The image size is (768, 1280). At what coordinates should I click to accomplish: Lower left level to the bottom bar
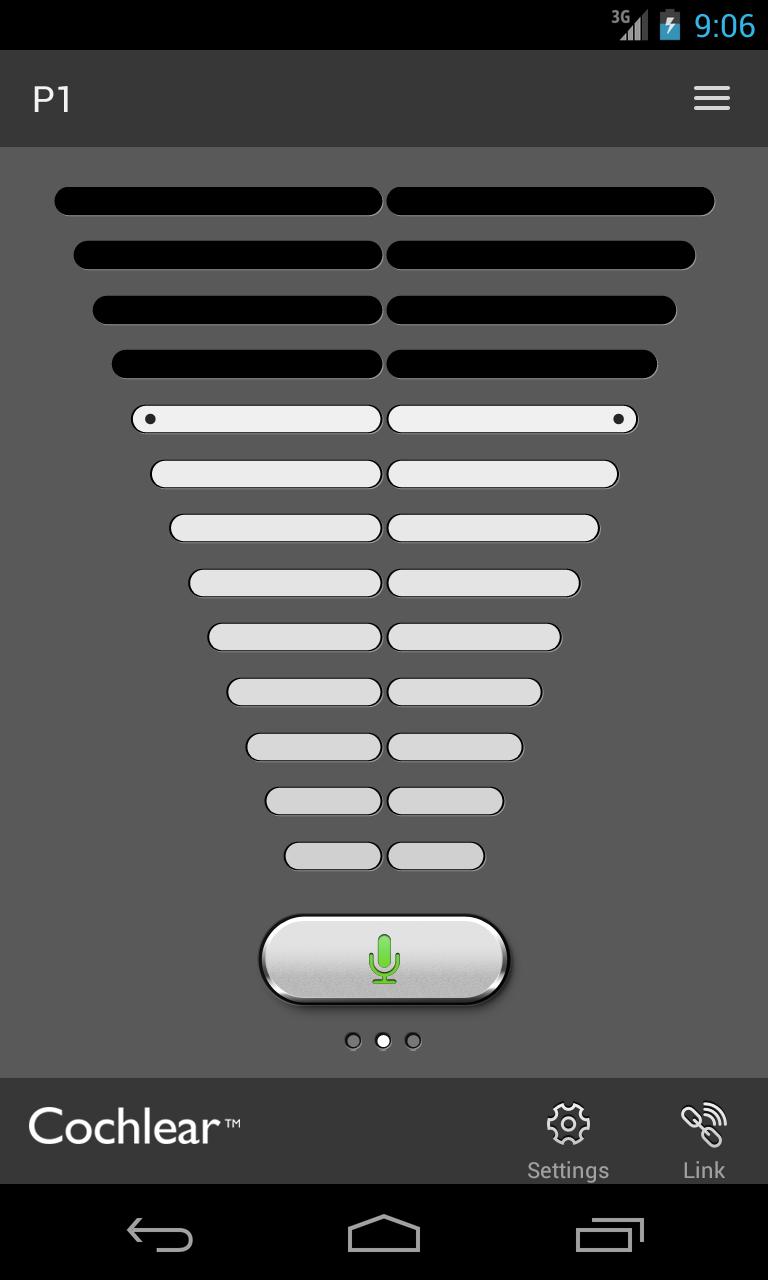point(333,856)
